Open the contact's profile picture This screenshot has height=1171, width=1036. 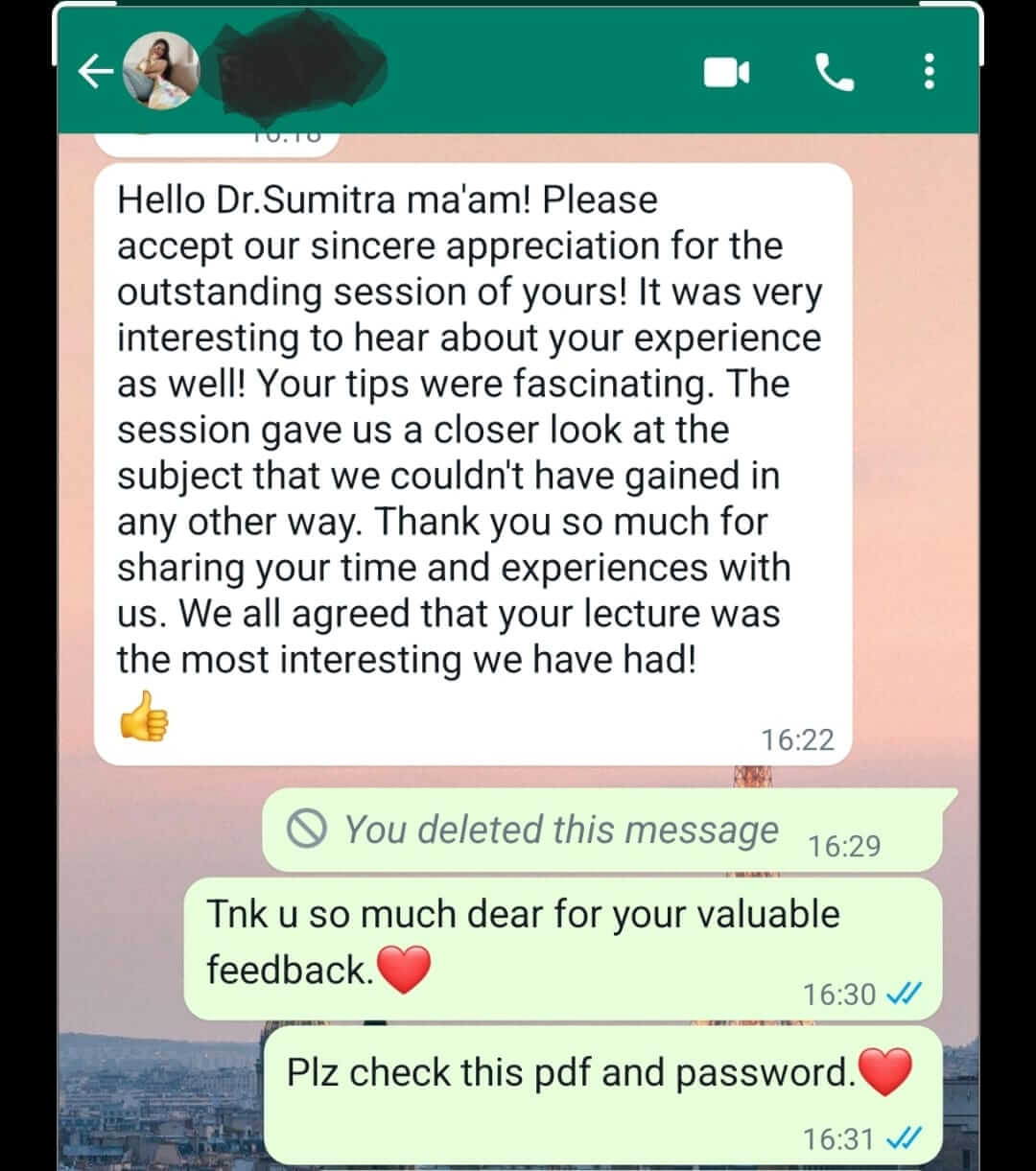[x=161, y=71]
